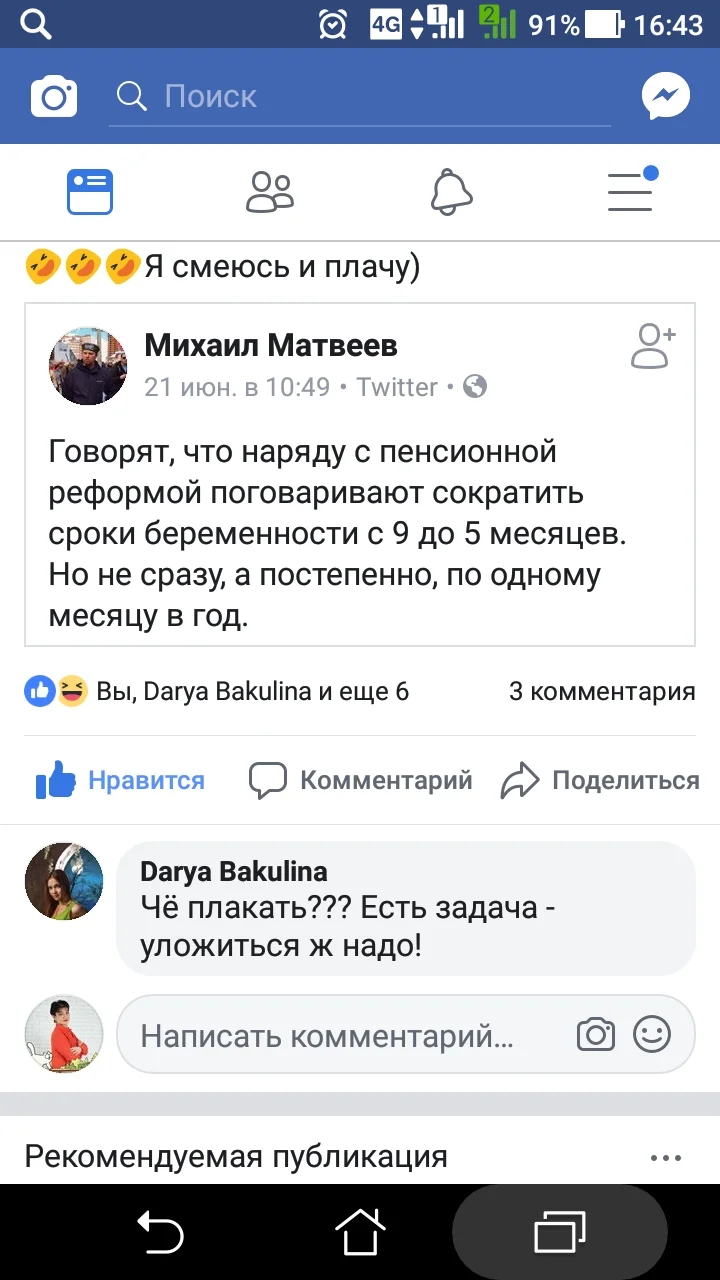Open Facebook Messenger
Viewport: 720px width, 1280px height.
(x=664, y=96)
